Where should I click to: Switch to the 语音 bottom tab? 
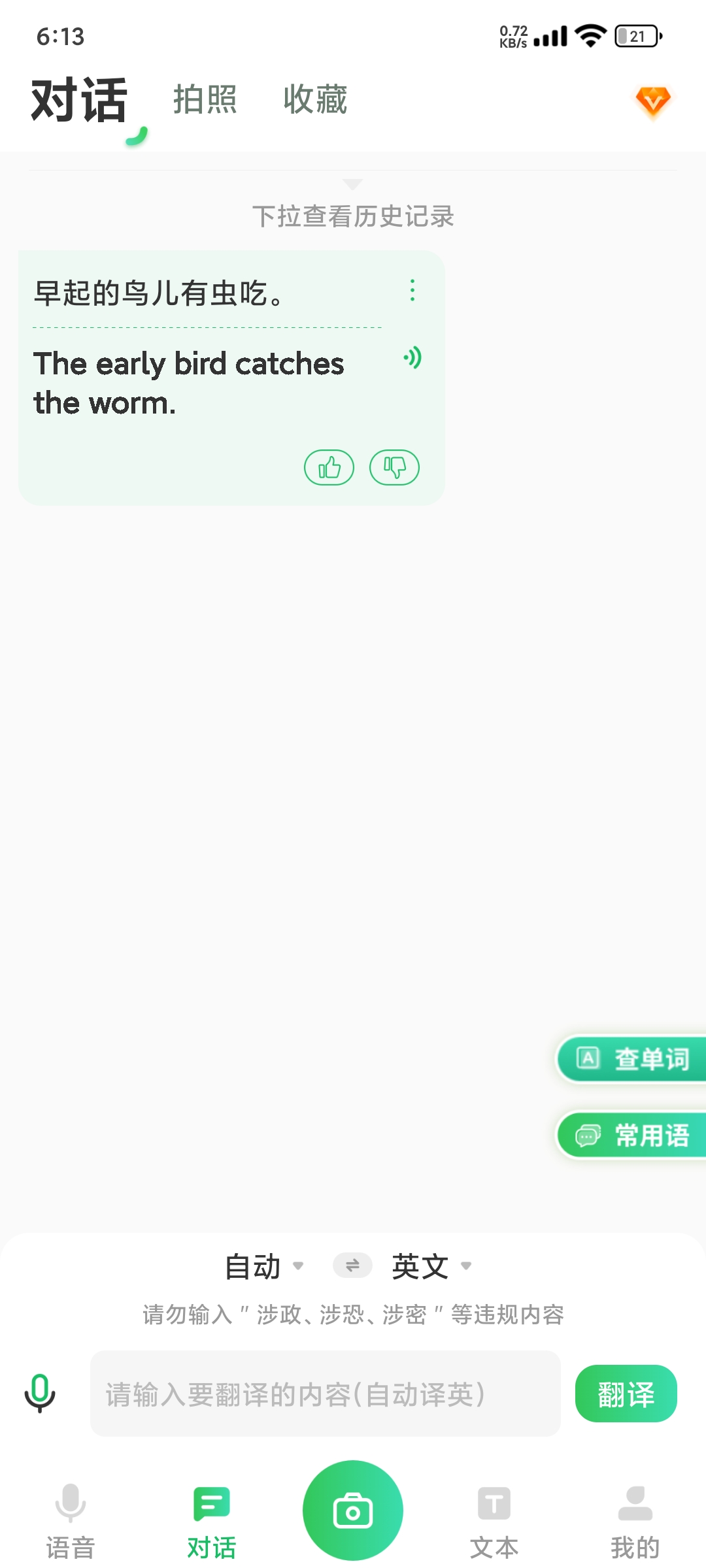[71, 1519]
